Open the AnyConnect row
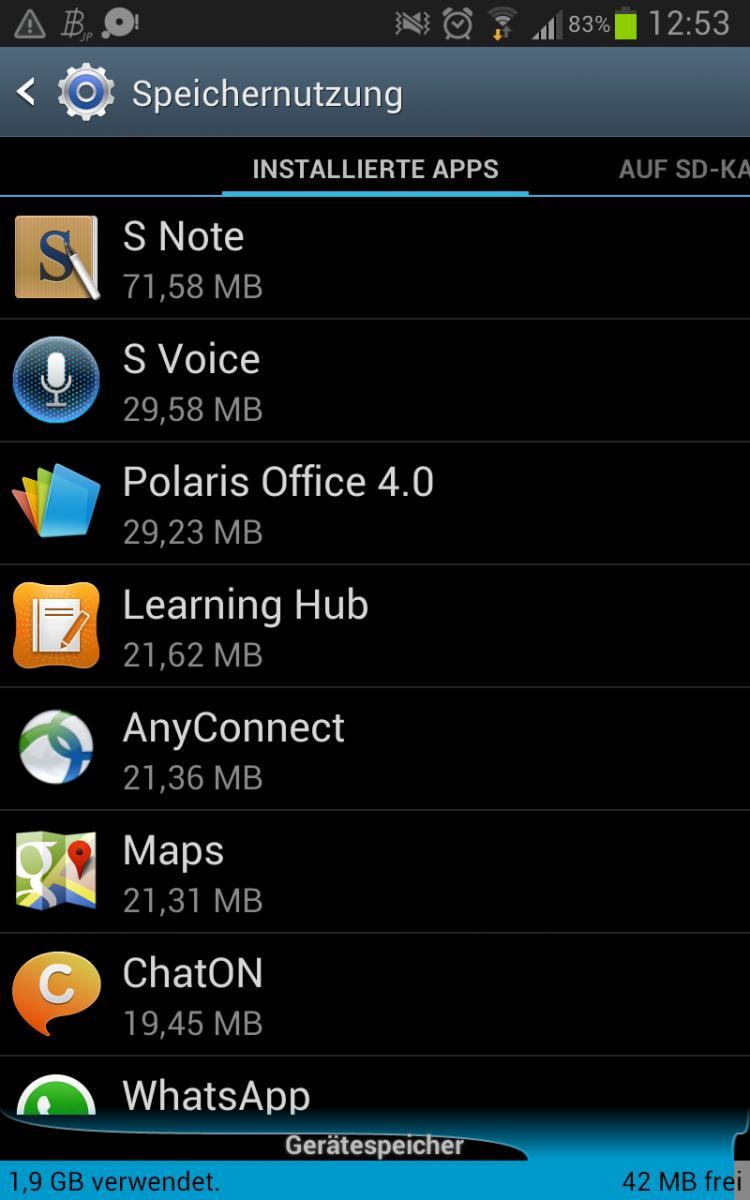Viewport: 750px width, 1200px height. point(375,749)
